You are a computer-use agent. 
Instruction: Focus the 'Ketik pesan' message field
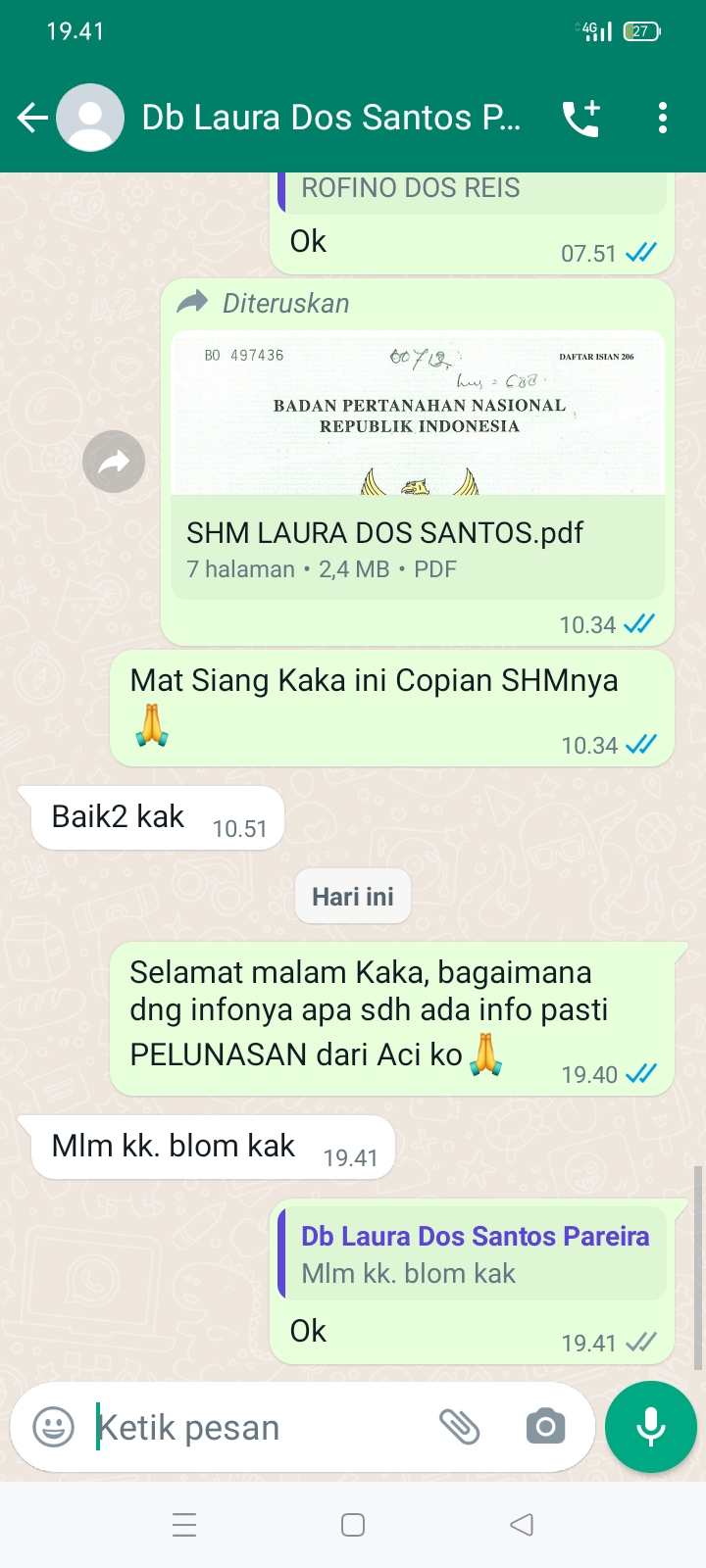[x=255, y=1428]
